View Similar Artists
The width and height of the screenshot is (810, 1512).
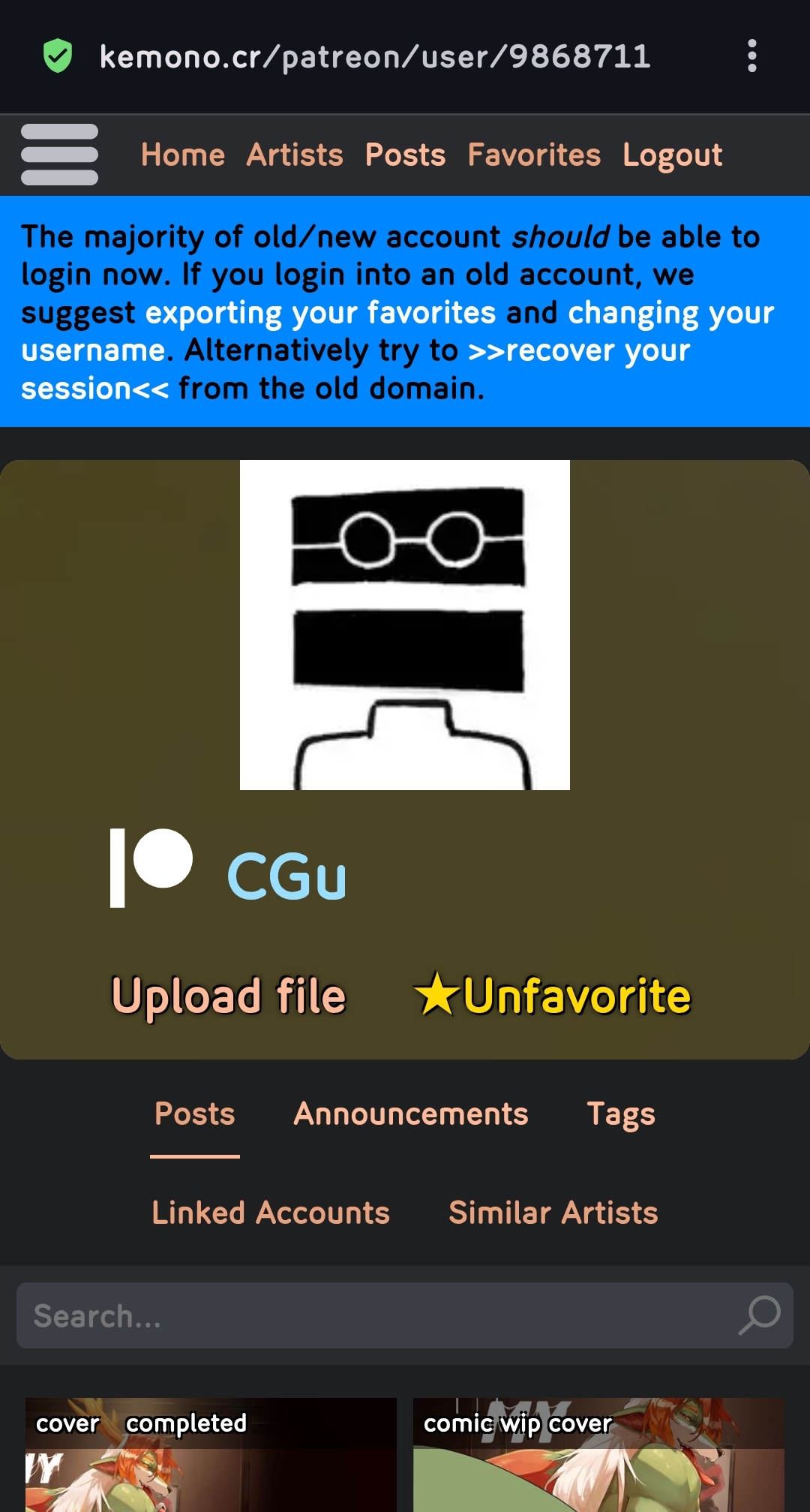click(553, 1213)
